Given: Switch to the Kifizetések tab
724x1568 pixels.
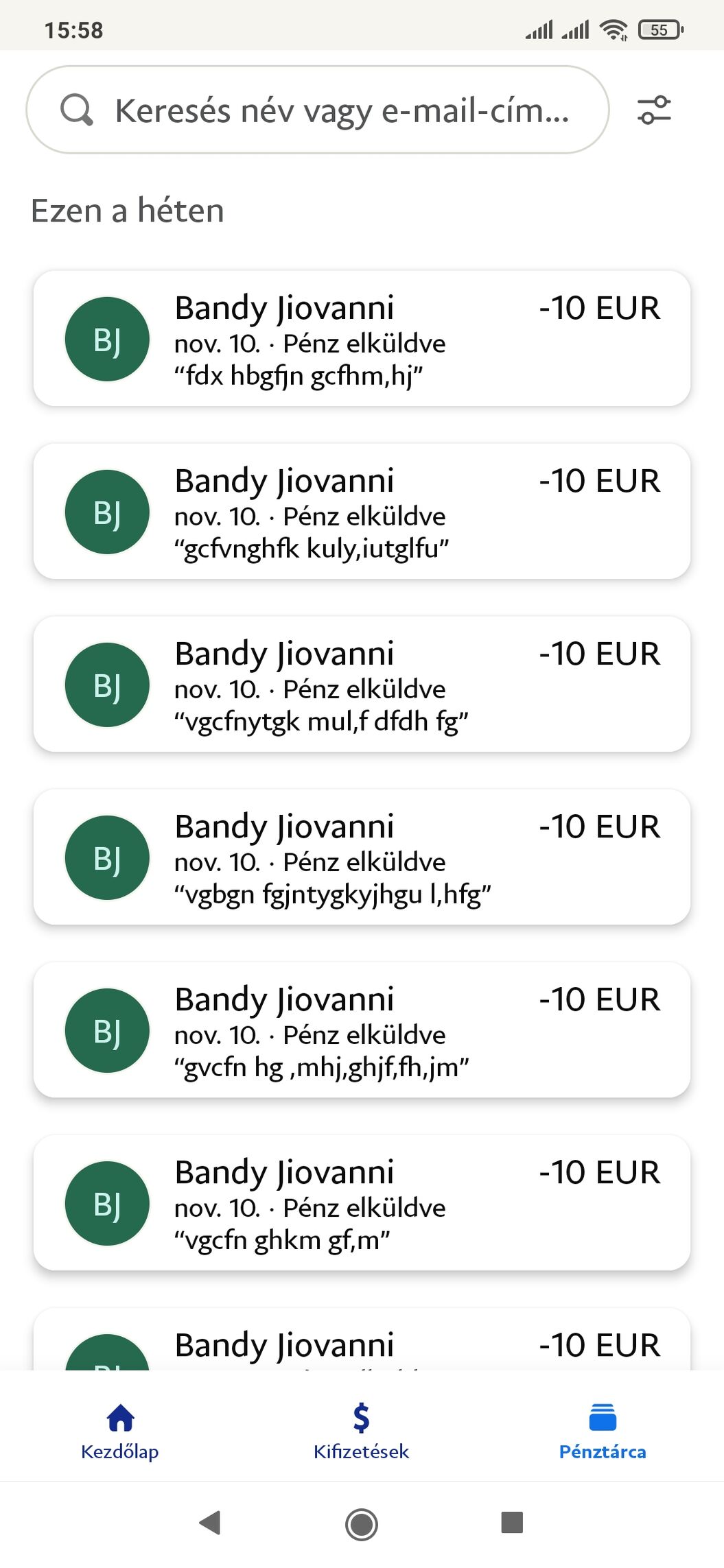Looking at the screenshot, I should 361,1431.
